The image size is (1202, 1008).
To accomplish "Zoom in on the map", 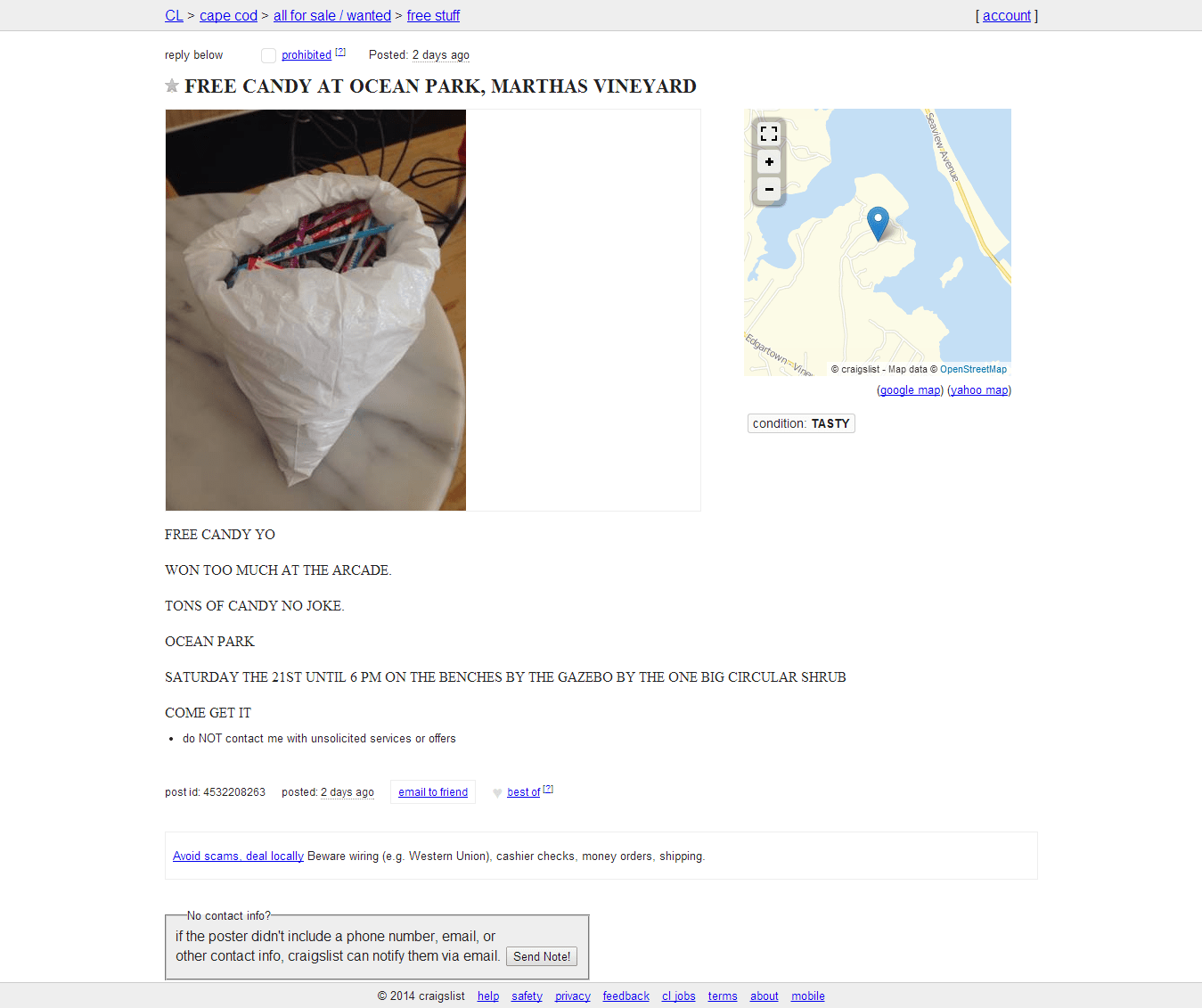I will (769, 161).
